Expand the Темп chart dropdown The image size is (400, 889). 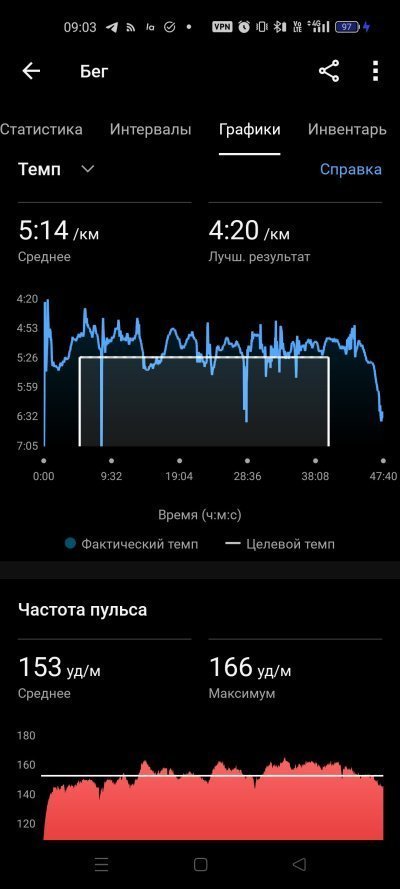57,169
